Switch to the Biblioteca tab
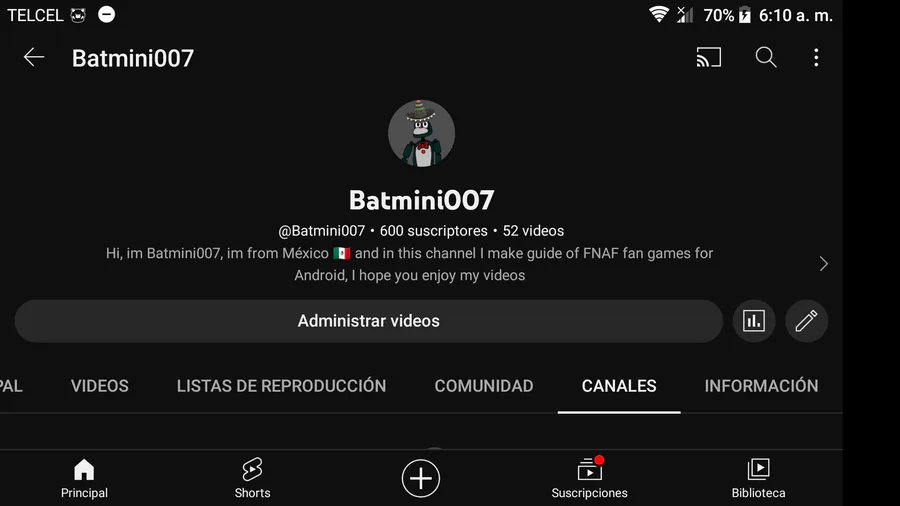Viewport: 900px width, 506px height. [x=758, y=478]
